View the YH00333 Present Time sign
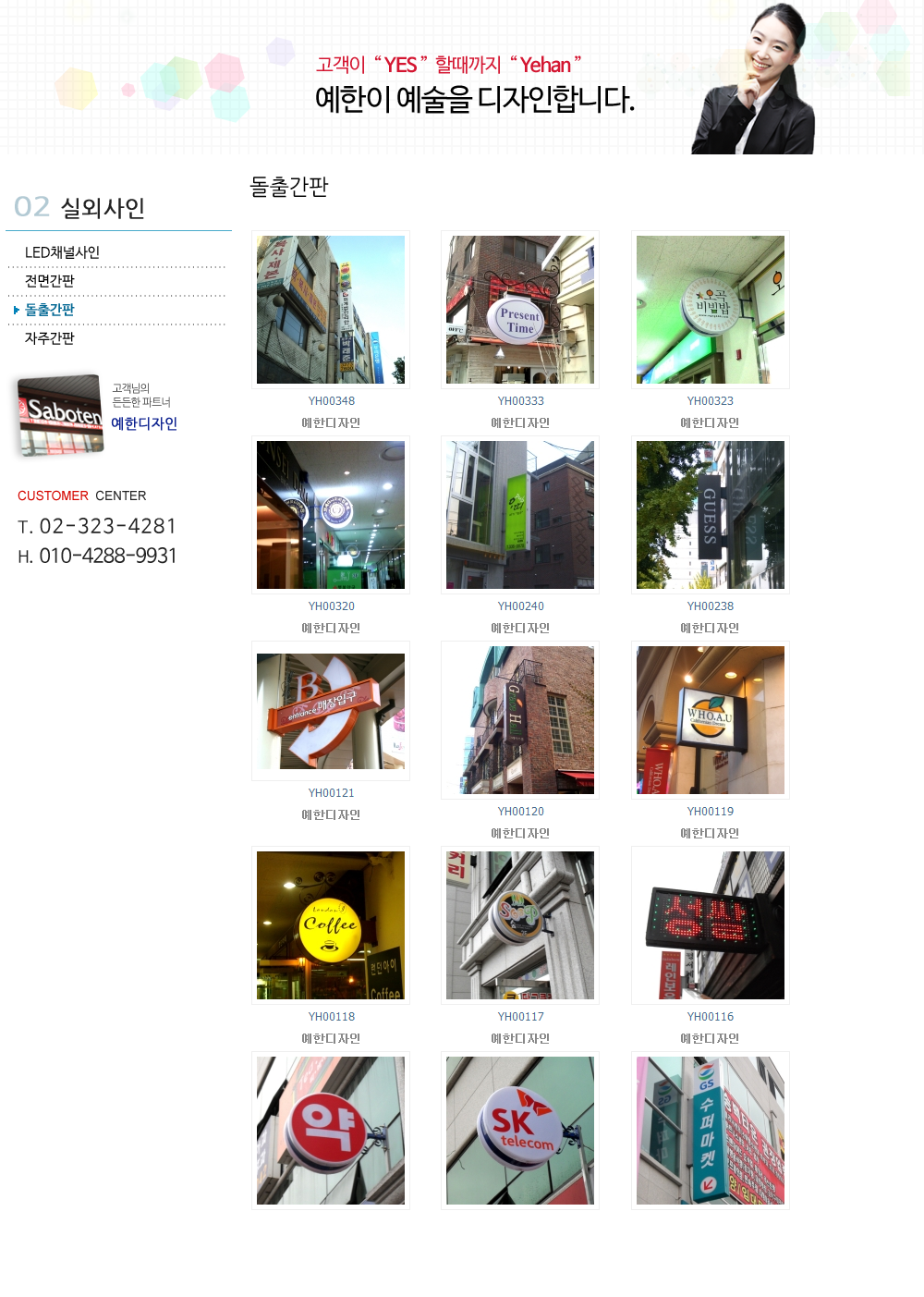This screenshot has height=1297, width=924. point(520,310)
